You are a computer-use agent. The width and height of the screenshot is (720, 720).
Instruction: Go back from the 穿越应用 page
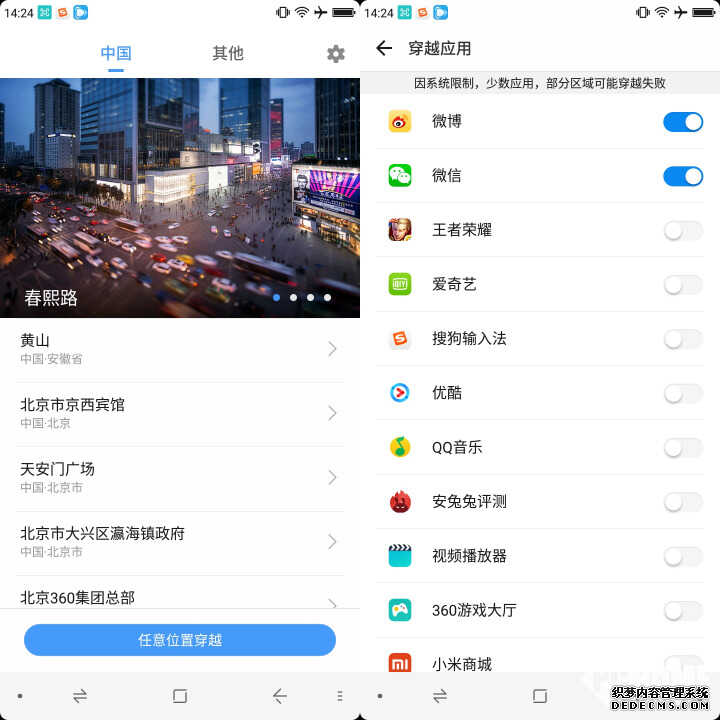384,48
